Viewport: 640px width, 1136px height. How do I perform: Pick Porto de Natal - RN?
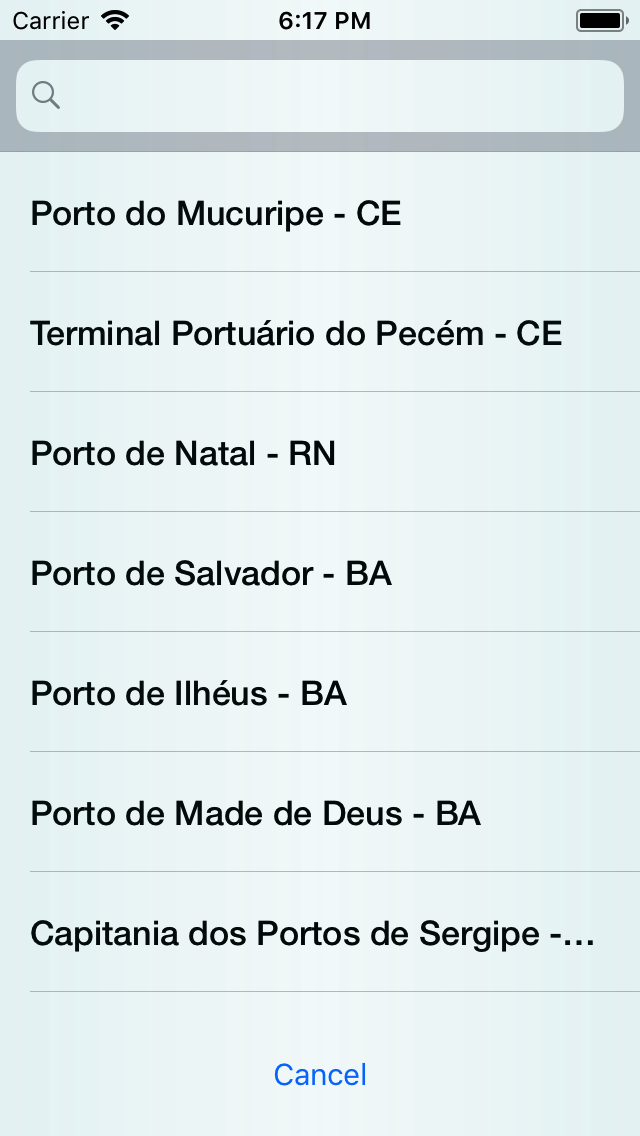click(x=320, y=453)
